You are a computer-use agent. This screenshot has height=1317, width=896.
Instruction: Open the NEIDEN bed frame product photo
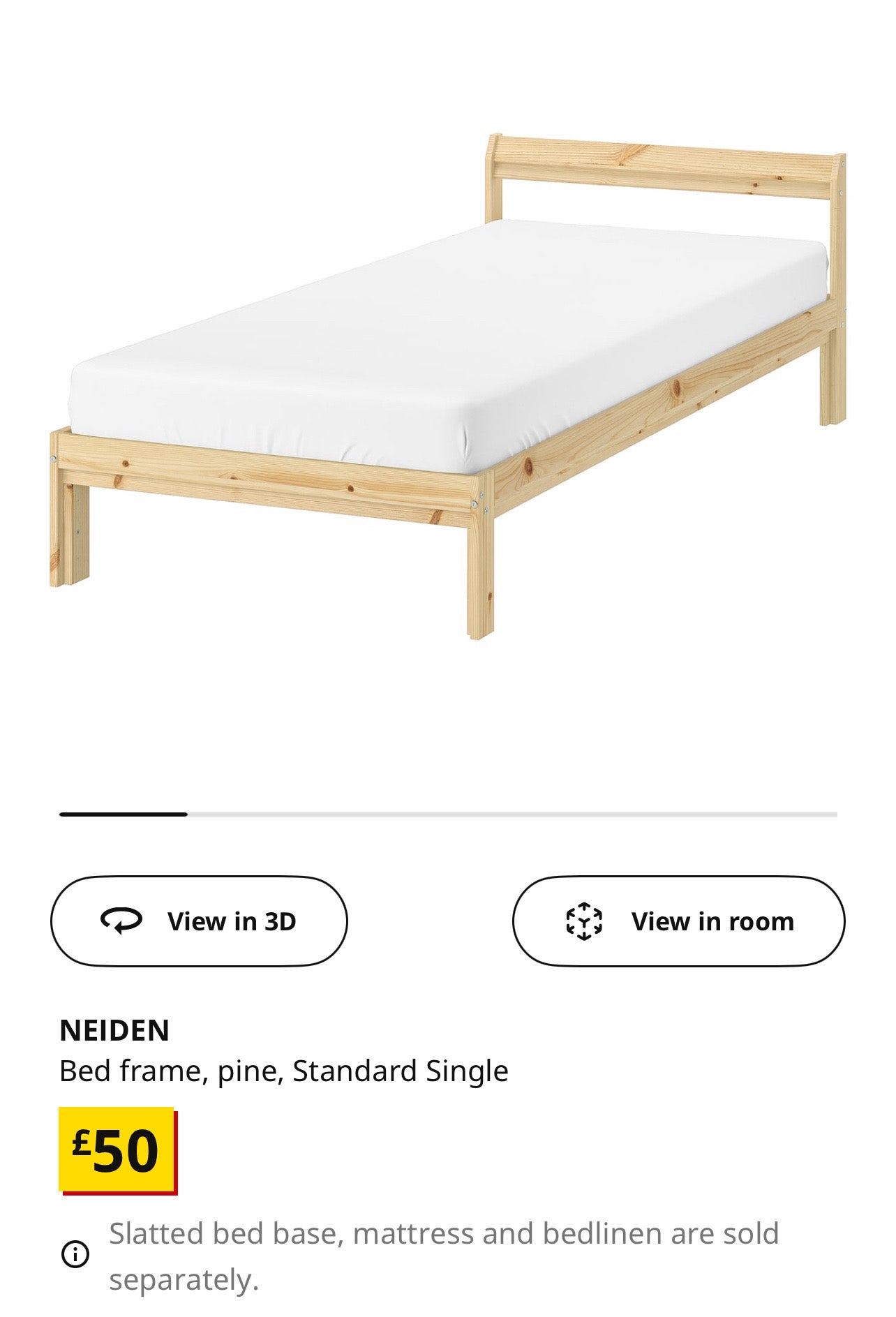pyautogui.click(x=447, y=384)
